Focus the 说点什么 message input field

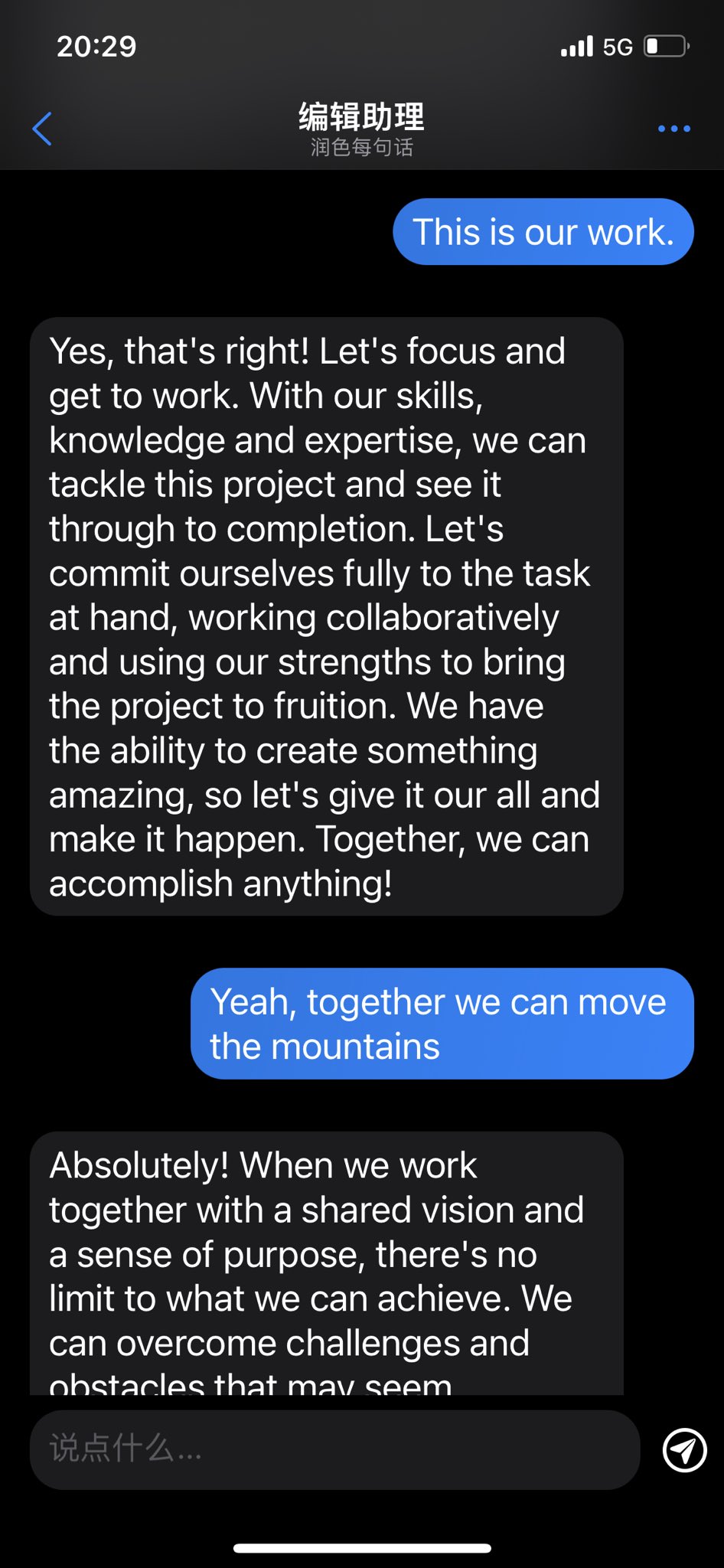334,1449
